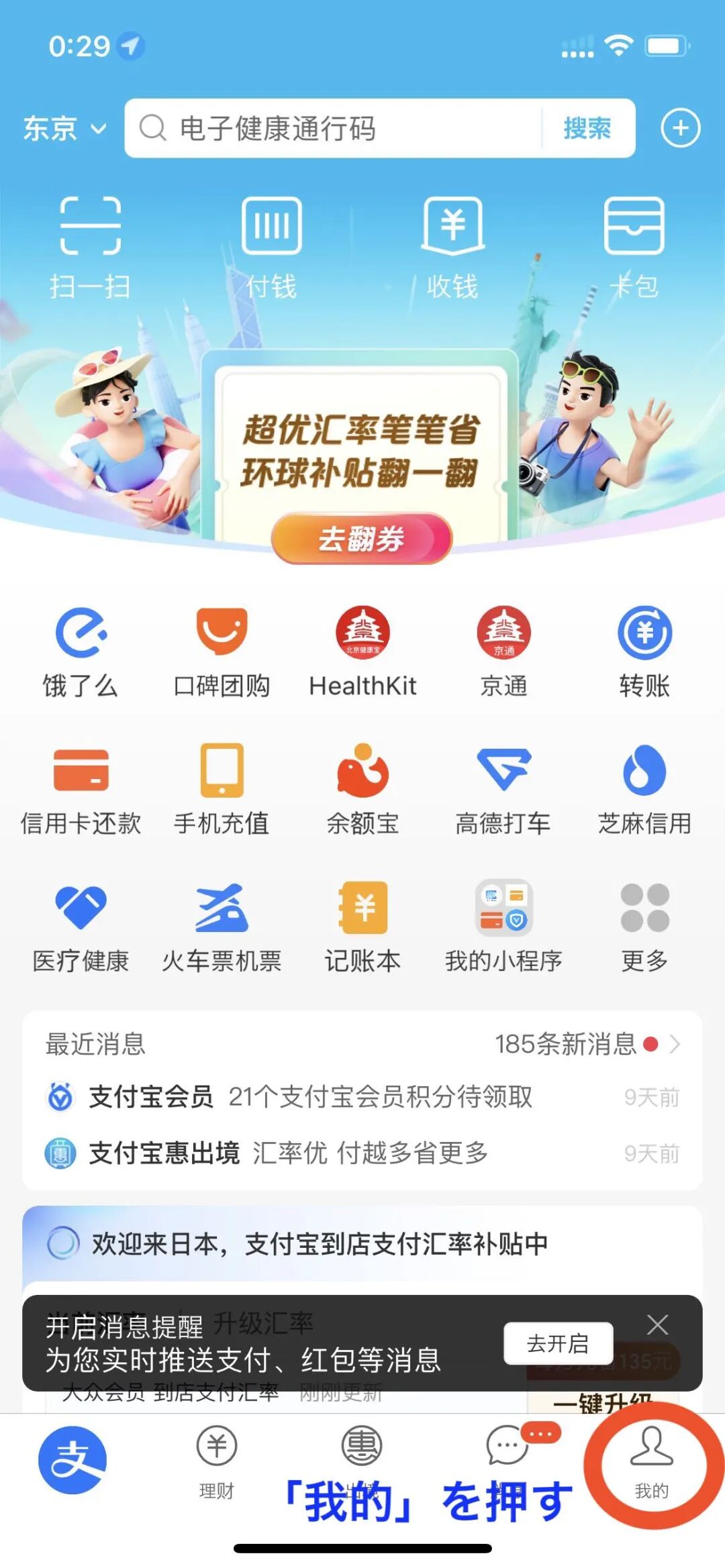Viewport: 725px width, 1568px height.
Task: Tap the 去翻券 banner button
Action: [x=362, y=539]
